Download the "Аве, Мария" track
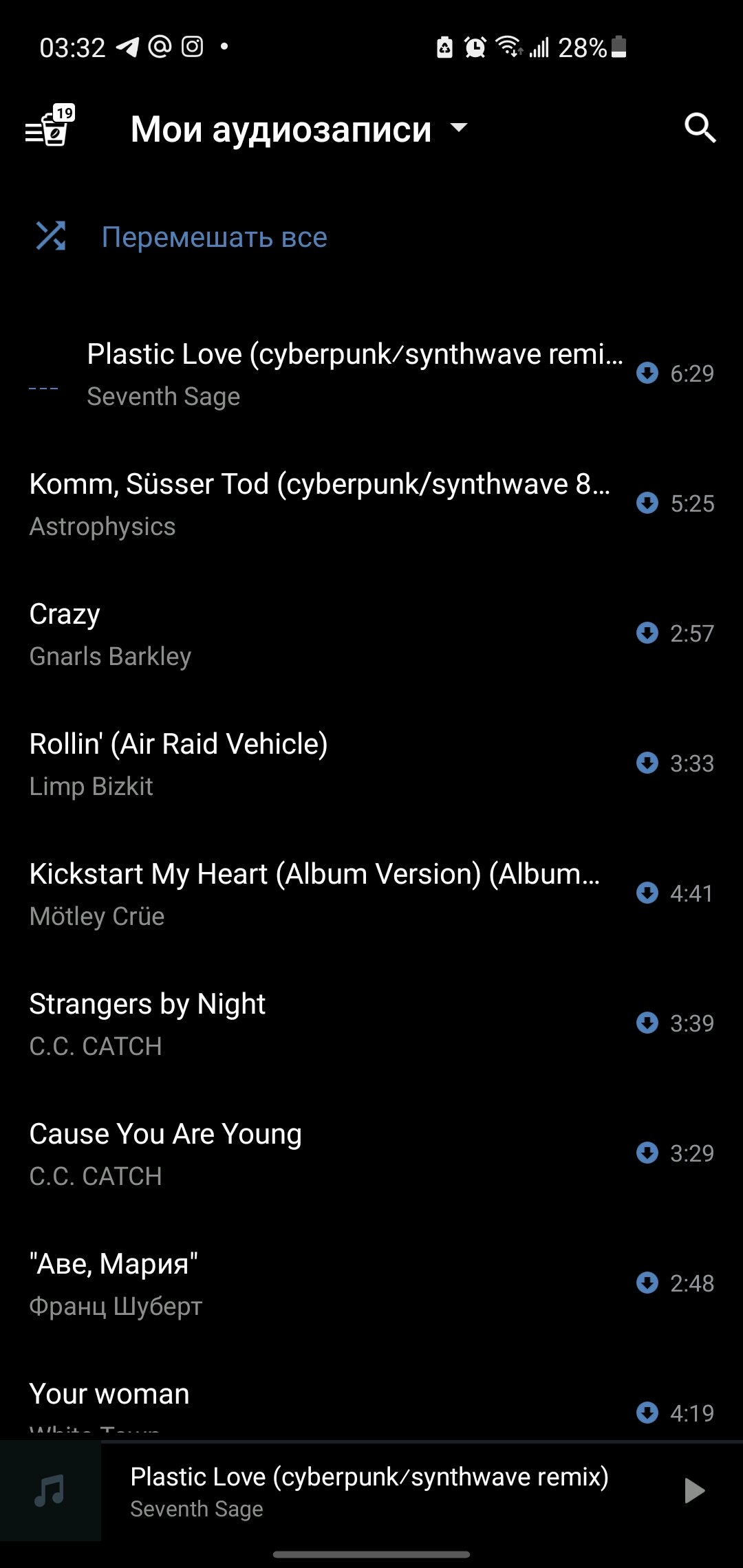This screenshot has width=743, height=1568. (647, 1283)
